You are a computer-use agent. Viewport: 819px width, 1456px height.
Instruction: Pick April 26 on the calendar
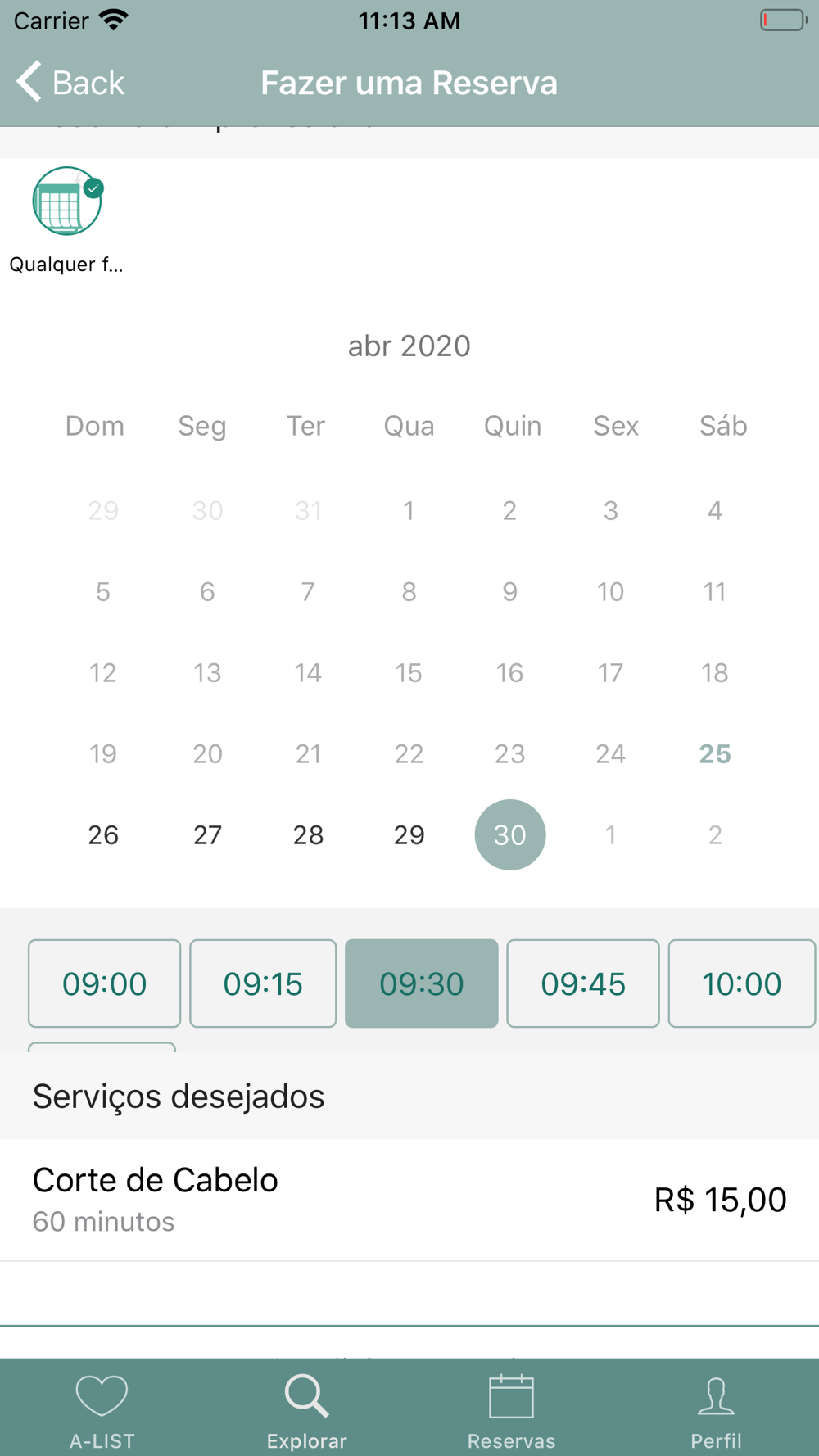(103, 834)
